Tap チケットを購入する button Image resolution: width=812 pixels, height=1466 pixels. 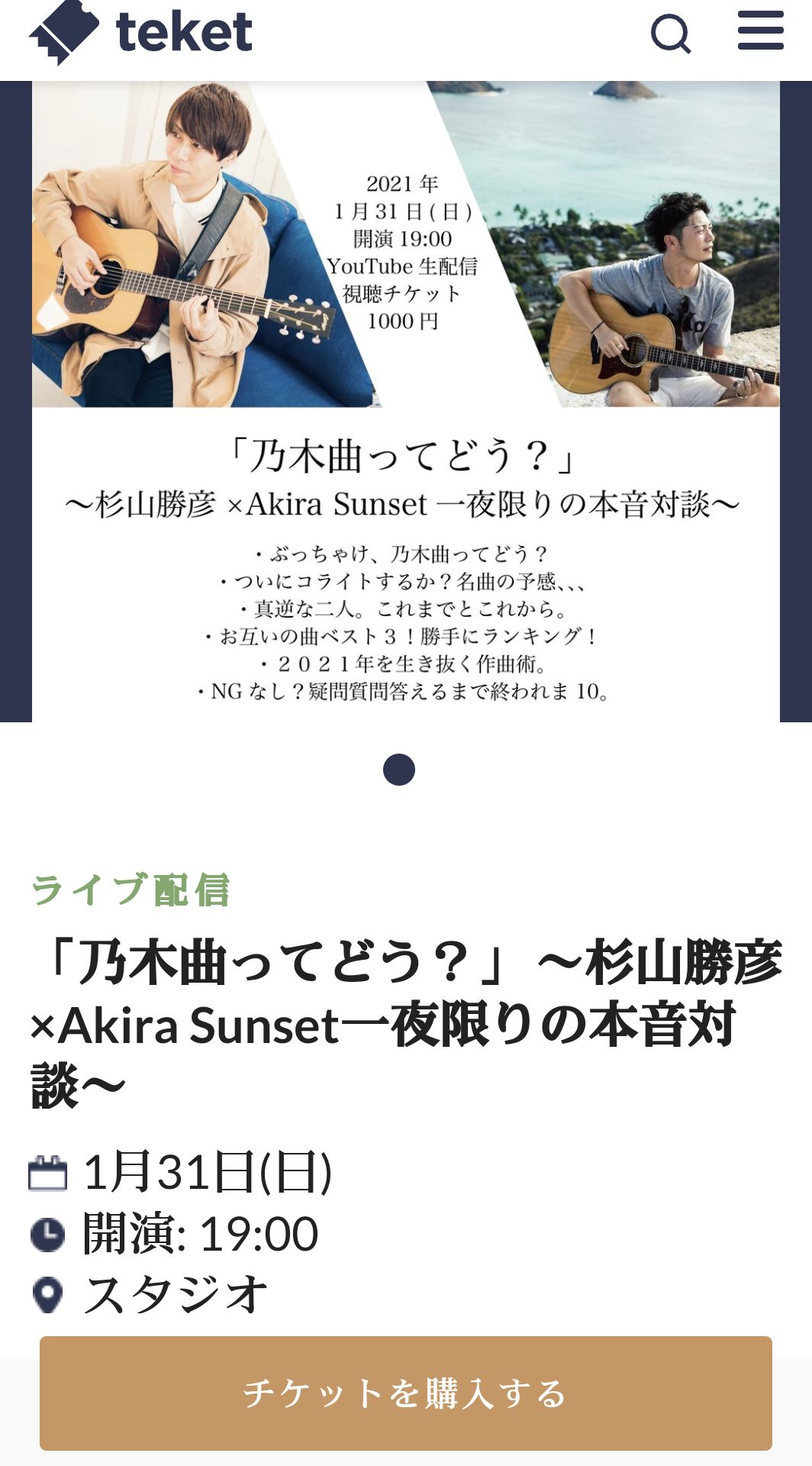coord(405,1393)
